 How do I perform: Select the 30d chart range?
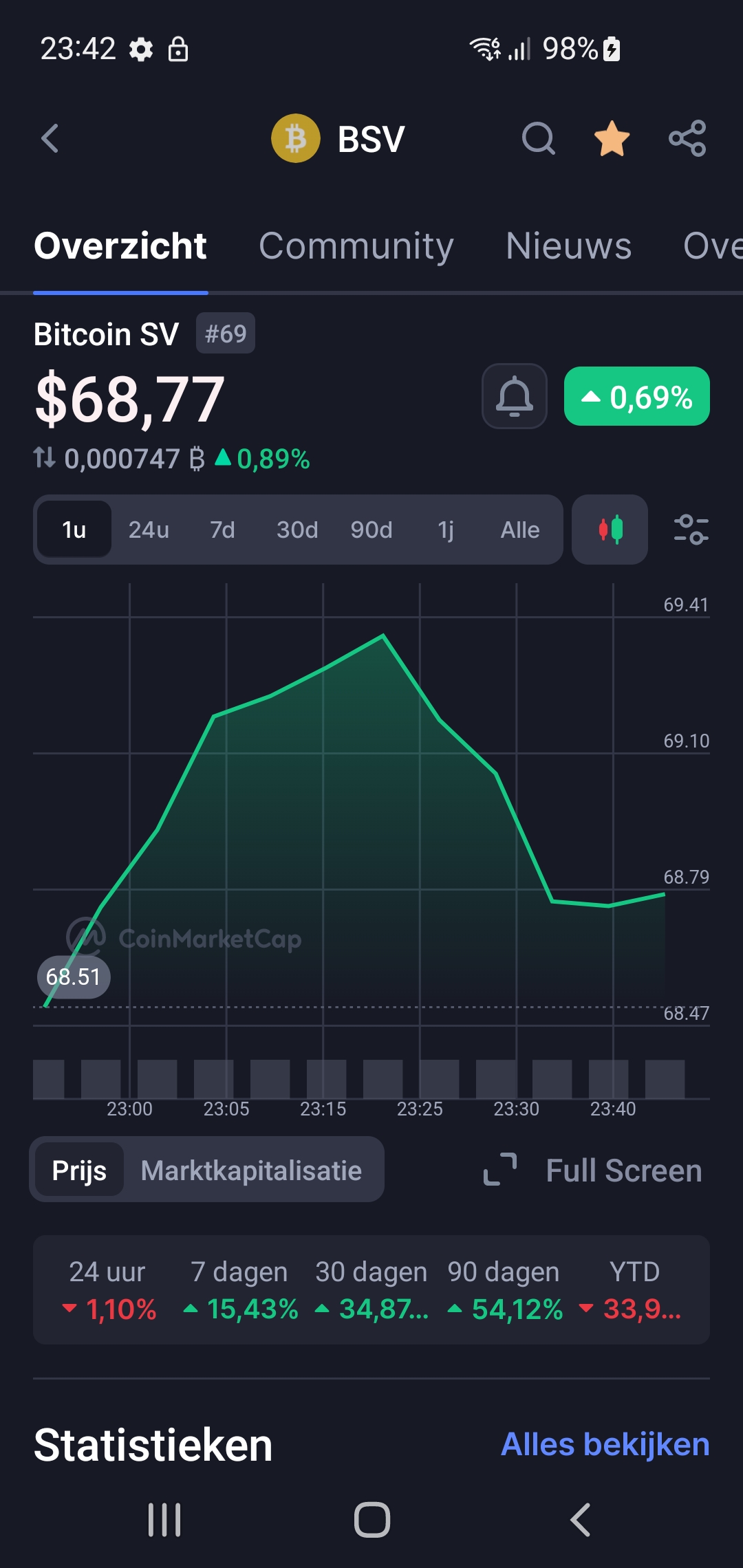click(297, 530)
